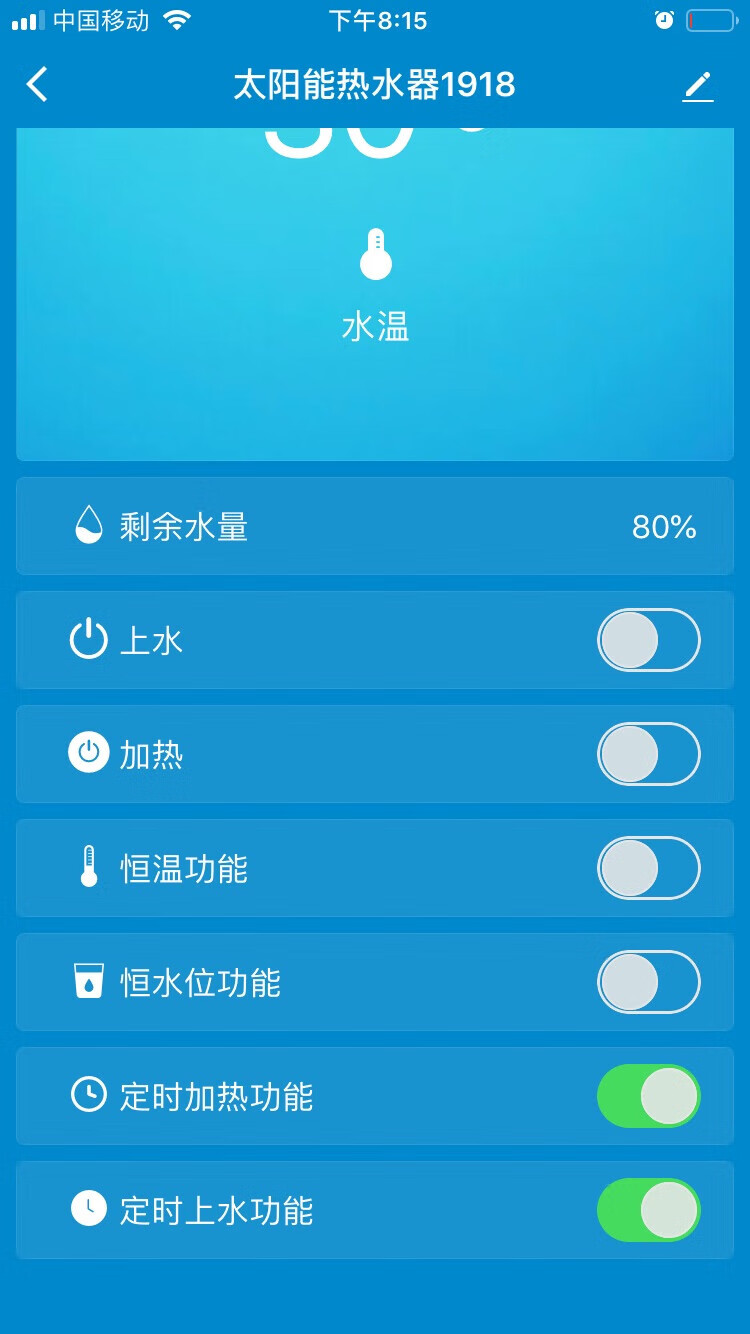Enable the 加热 heating switch
The image size is (750, 1334).
649,754
